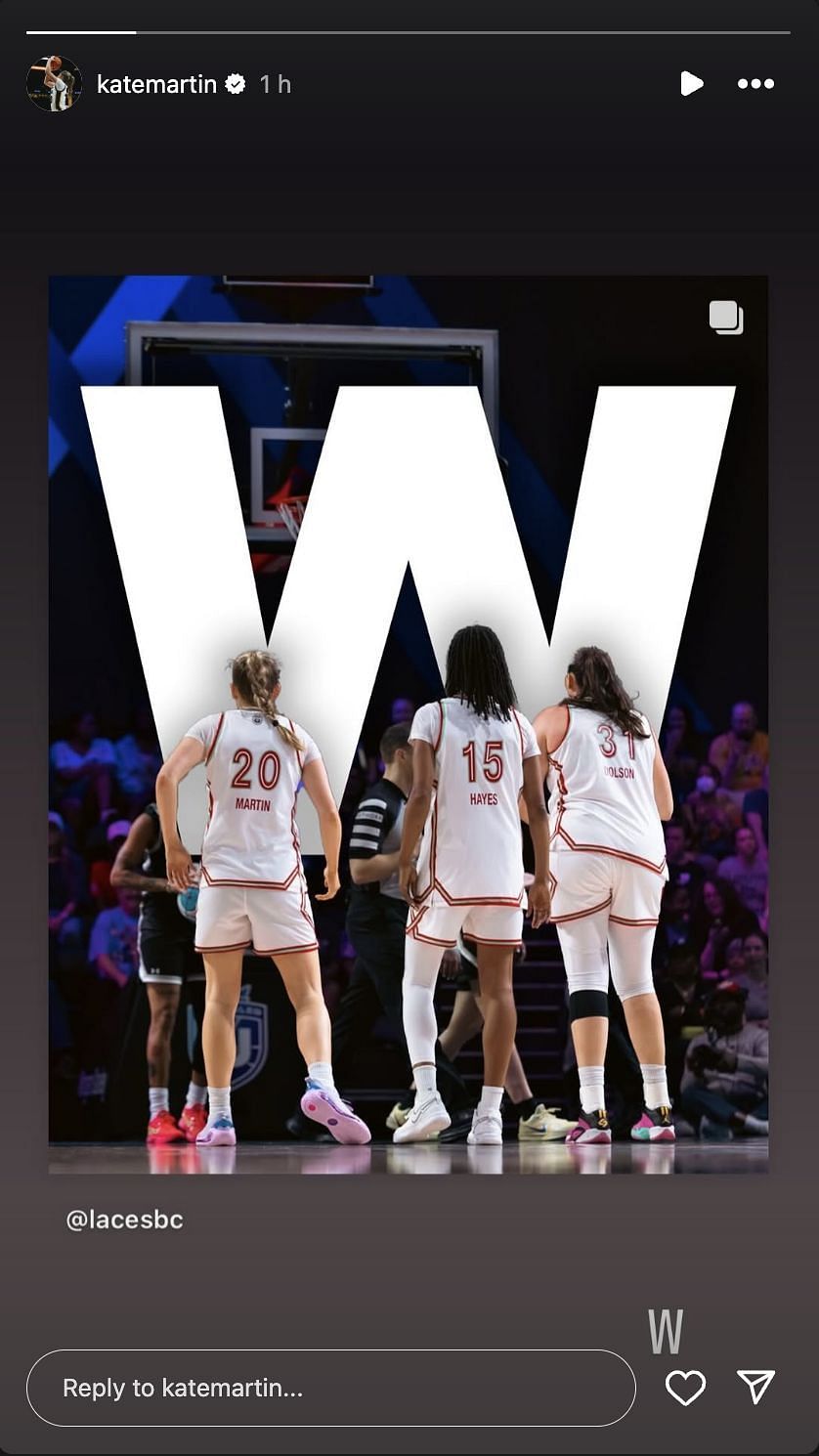Viewport: 819px width, 1456px height.
Task: Tap the Reply to katemartin field
Action: click(330, 1388)
